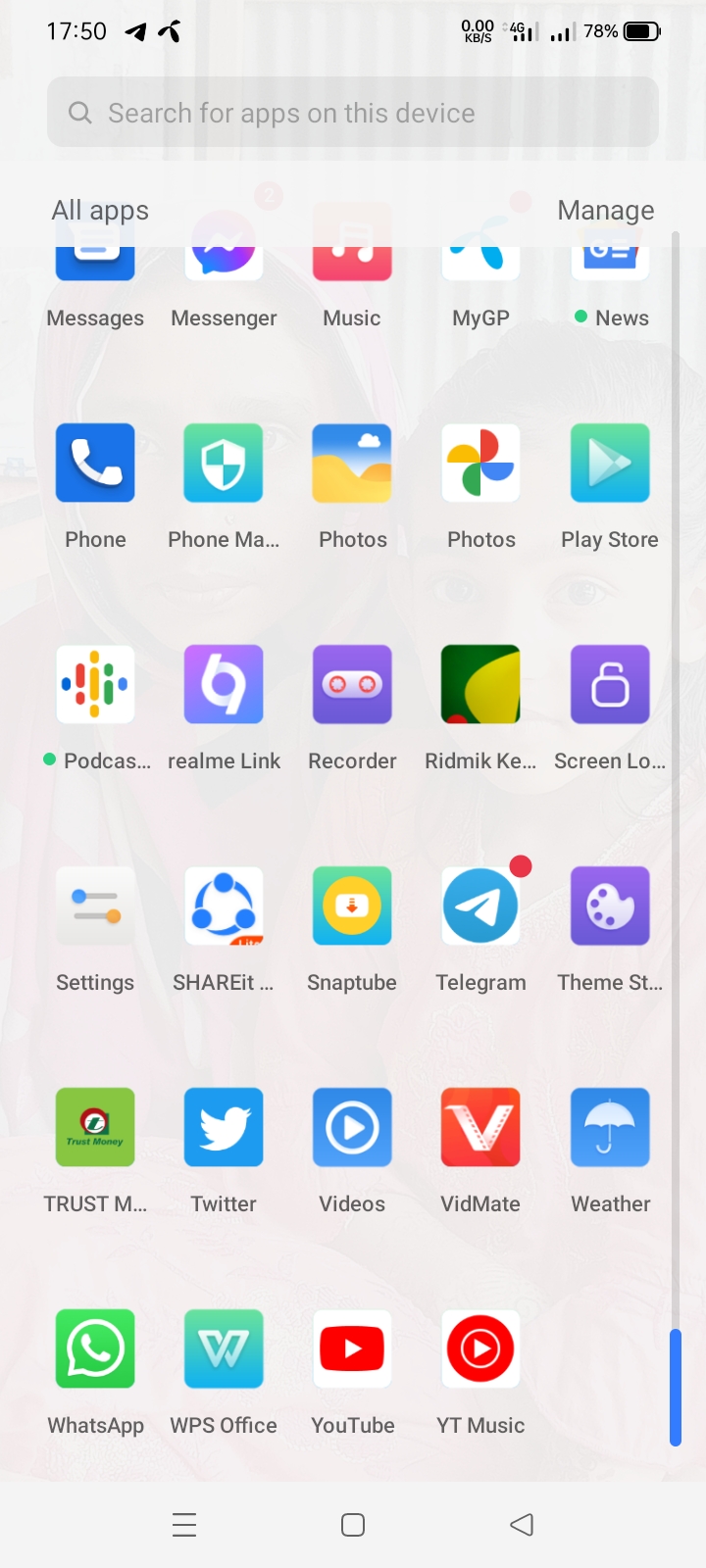The width and height of the screenshot is (706, 1568).
Task: Open Manage apps option
Action: 605,211
